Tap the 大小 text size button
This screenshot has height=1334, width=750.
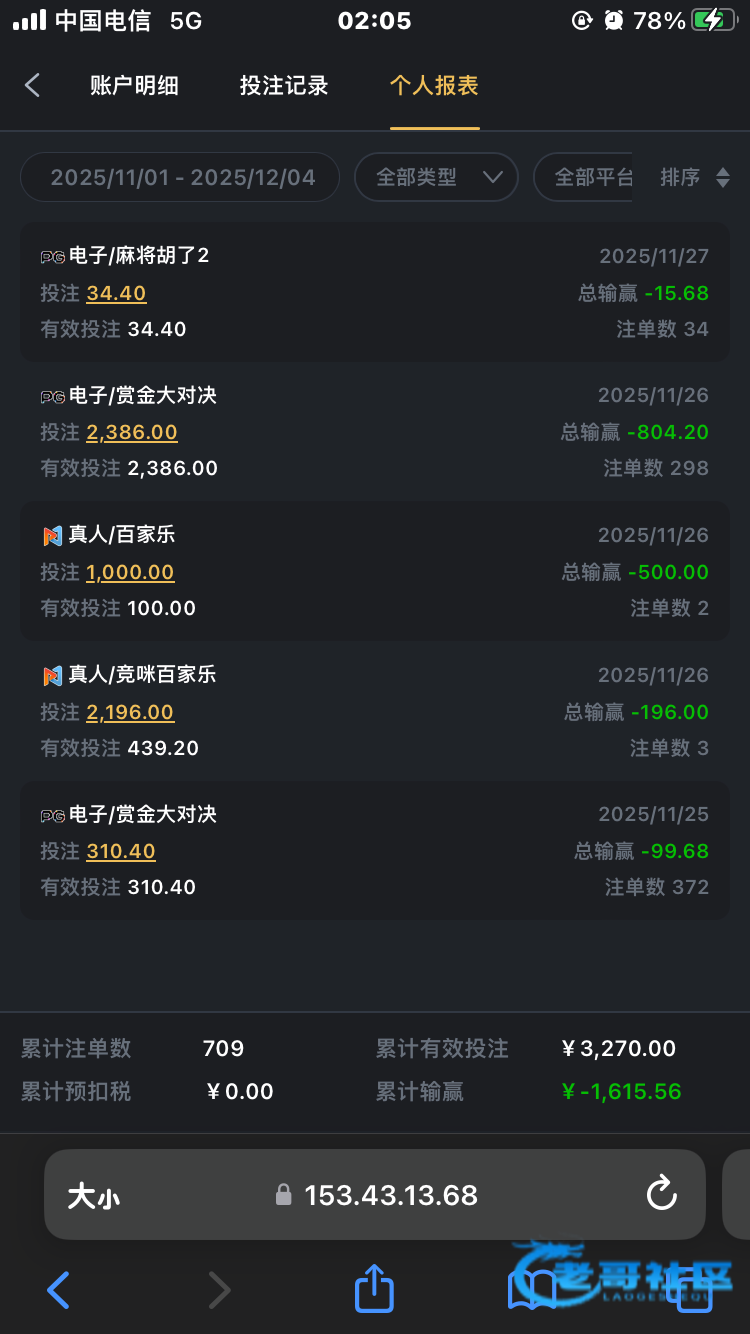pyautogui.click(x=93, y=1196)
